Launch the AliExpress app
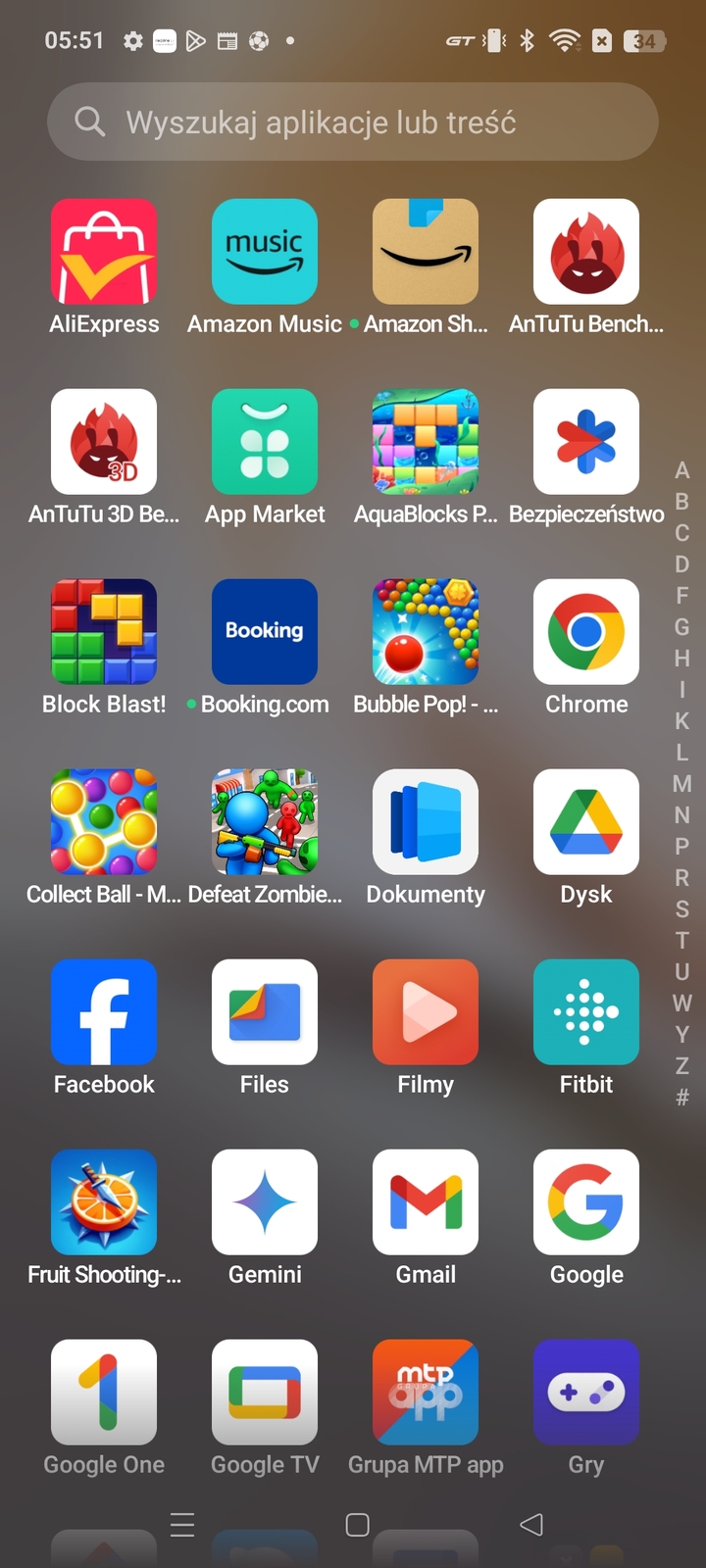Image resolution: width=706 pixels, height=1568 pixels. pyautogui.click(x=104, y=252)
